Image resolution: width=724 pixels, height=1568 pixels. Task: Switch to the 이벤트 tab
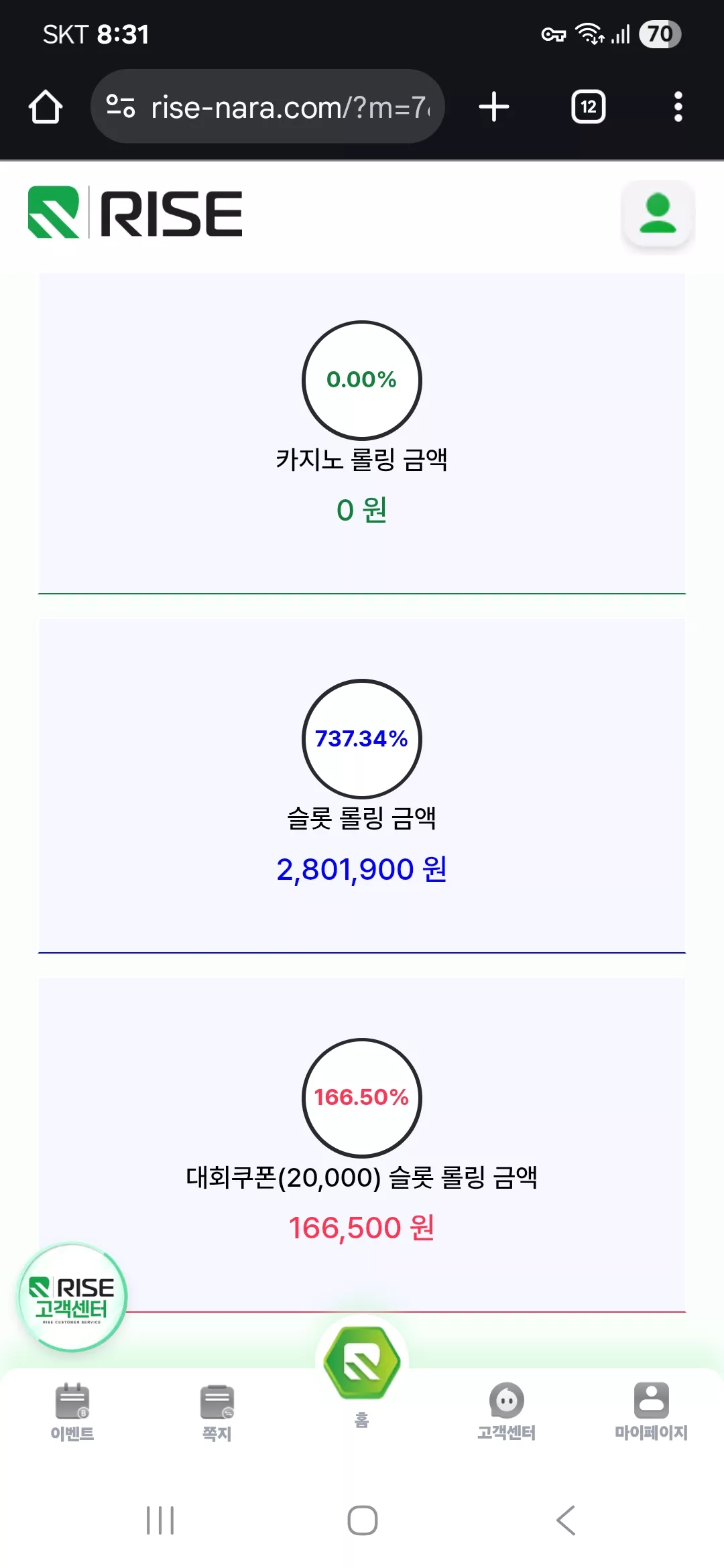[x=72, y=1413]
